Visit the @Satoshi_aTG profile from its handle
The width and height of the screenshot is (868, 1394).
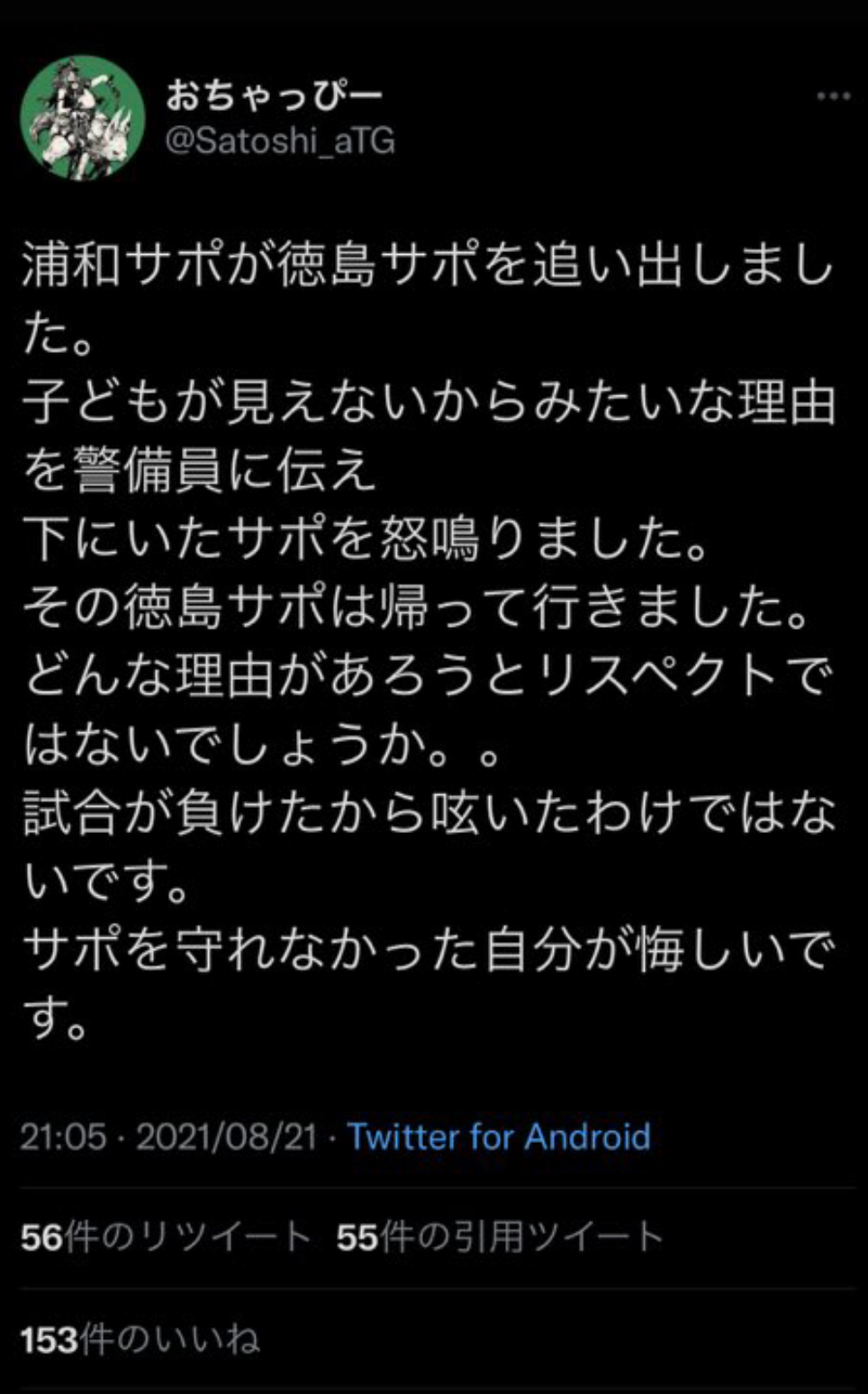coord(280,141)
